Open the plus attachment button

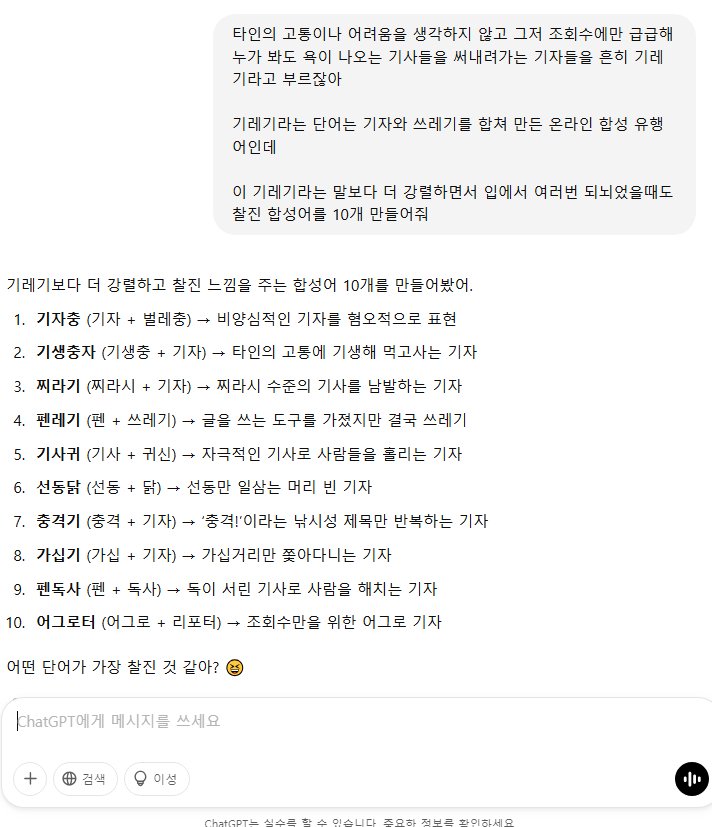pos(30,778)
